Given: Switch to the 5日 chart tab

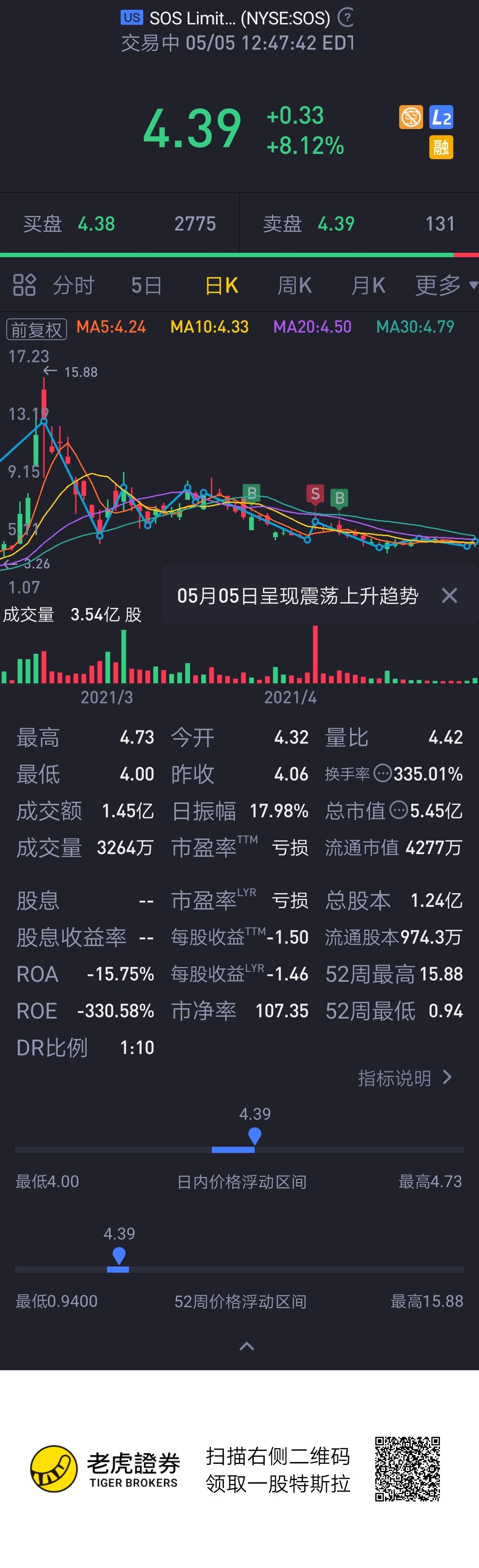Looking at the screenshot, I should click(147, 285).
